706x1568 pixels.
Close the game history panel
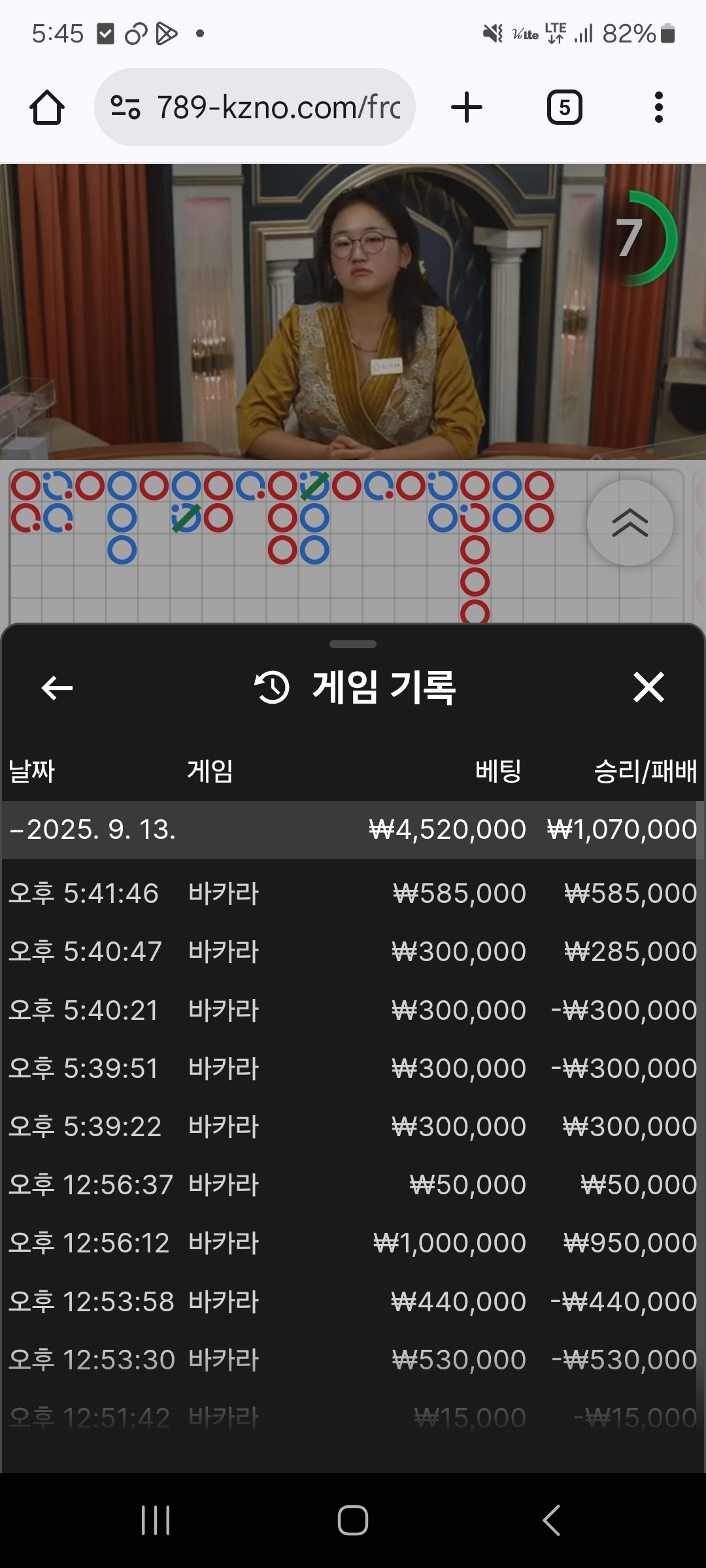tap(648, 688)
